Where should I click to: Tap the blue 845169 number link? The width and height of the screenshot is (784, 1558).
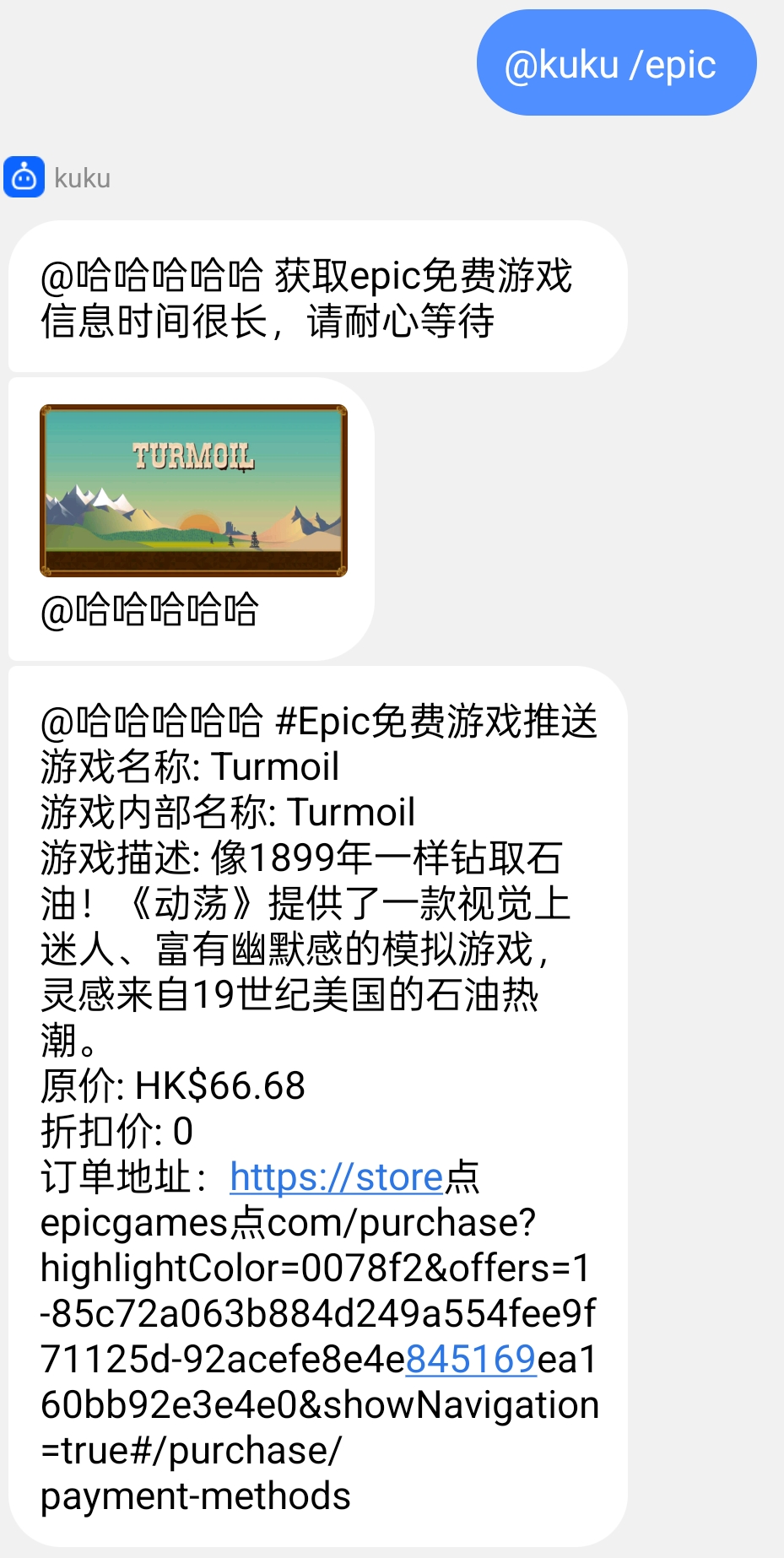471,1359
